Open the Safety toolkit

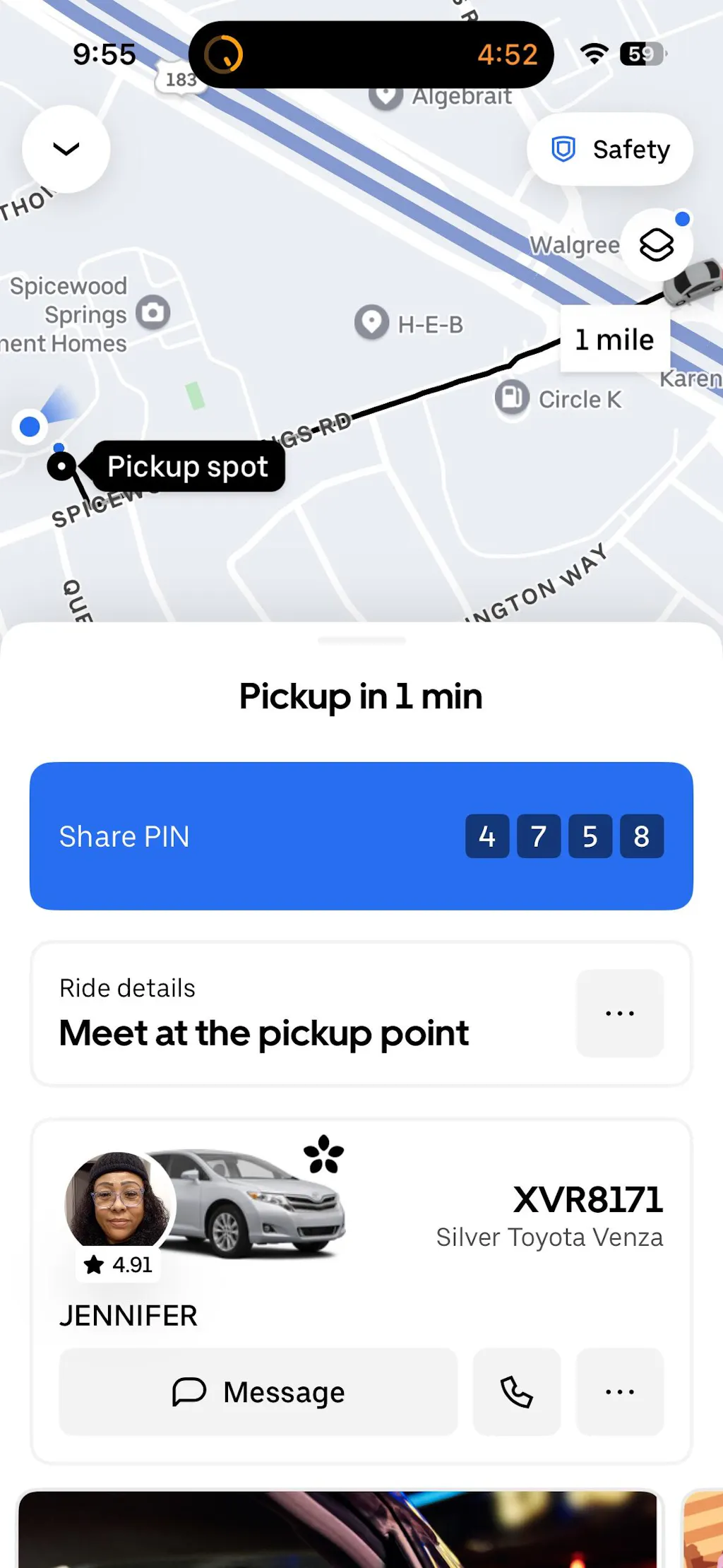coord(609,150)
